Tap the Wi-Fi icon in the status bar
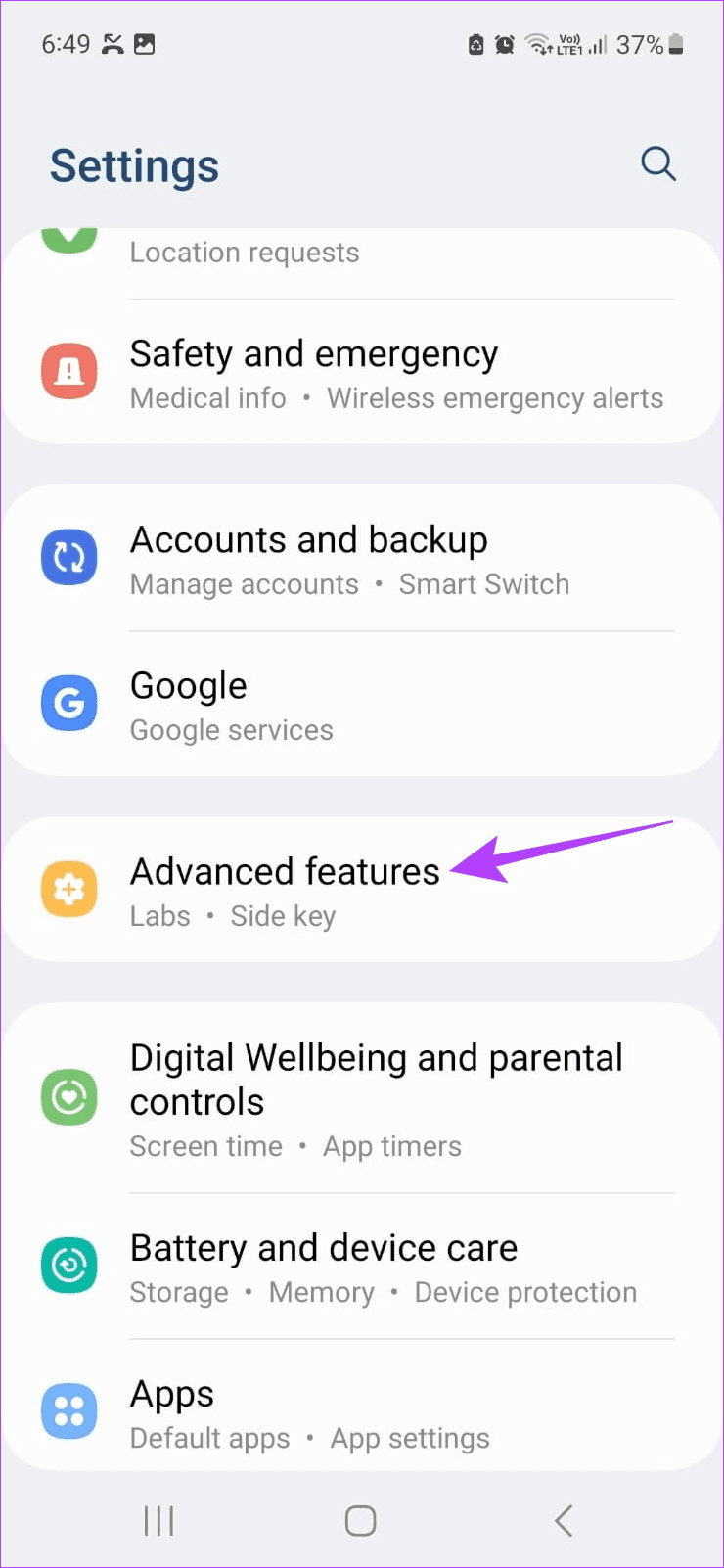 point(537,45)
